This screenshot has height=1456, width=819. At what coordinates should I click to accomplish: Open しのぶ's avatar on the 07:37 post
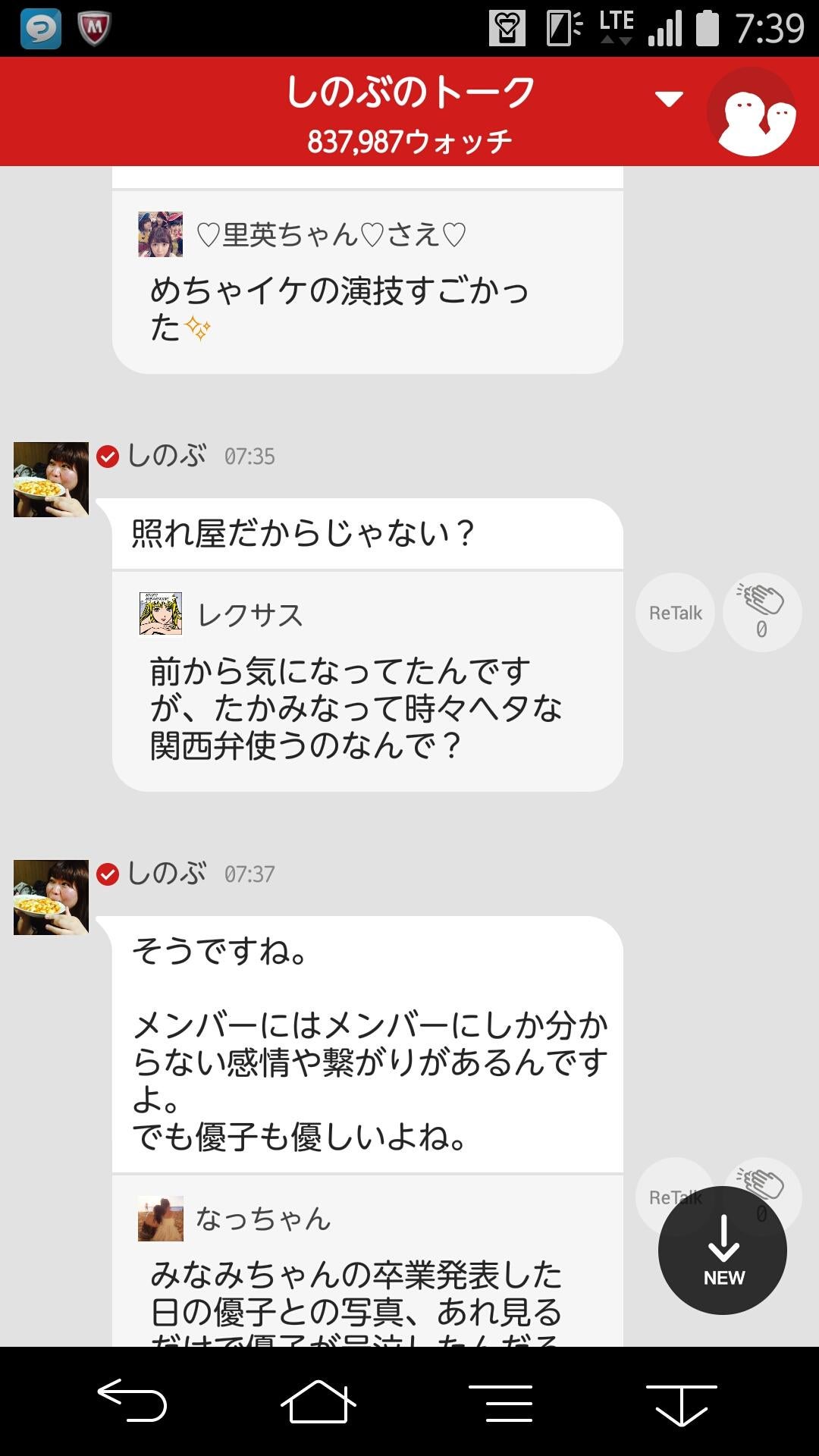(52, 897)
